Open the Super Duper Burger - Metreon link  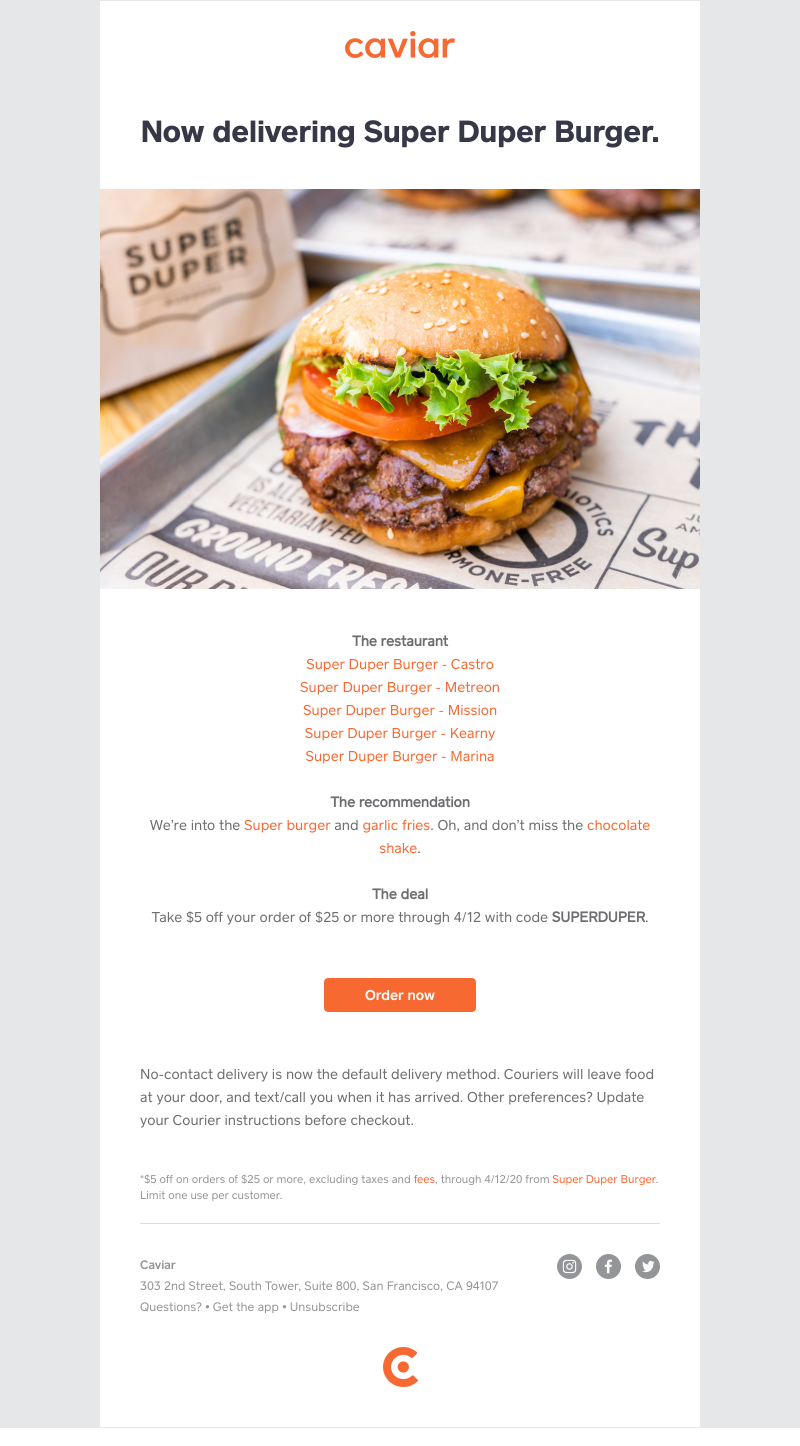click(x=400, y=687)
